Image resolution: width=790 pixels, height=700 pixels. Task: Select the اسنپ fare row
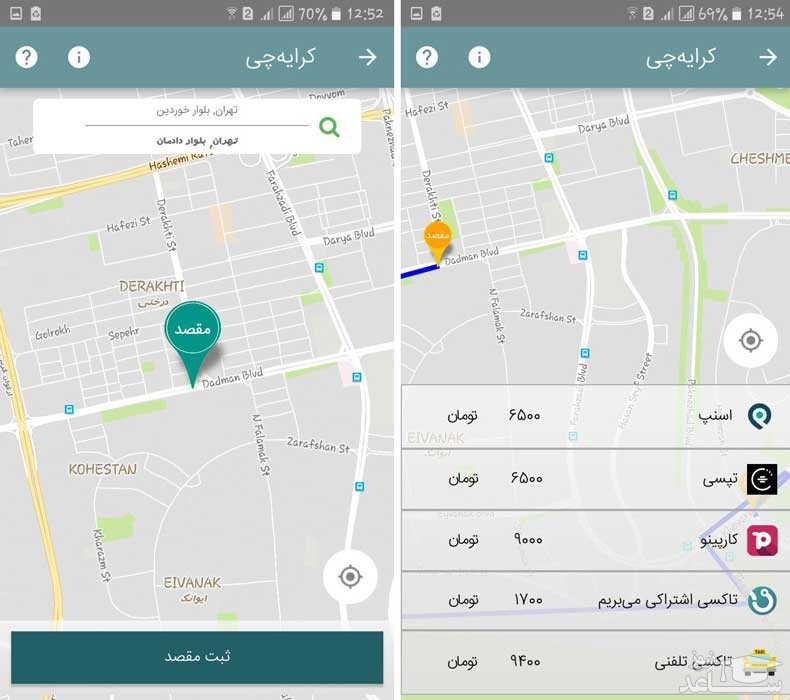[x=595, y=415]
